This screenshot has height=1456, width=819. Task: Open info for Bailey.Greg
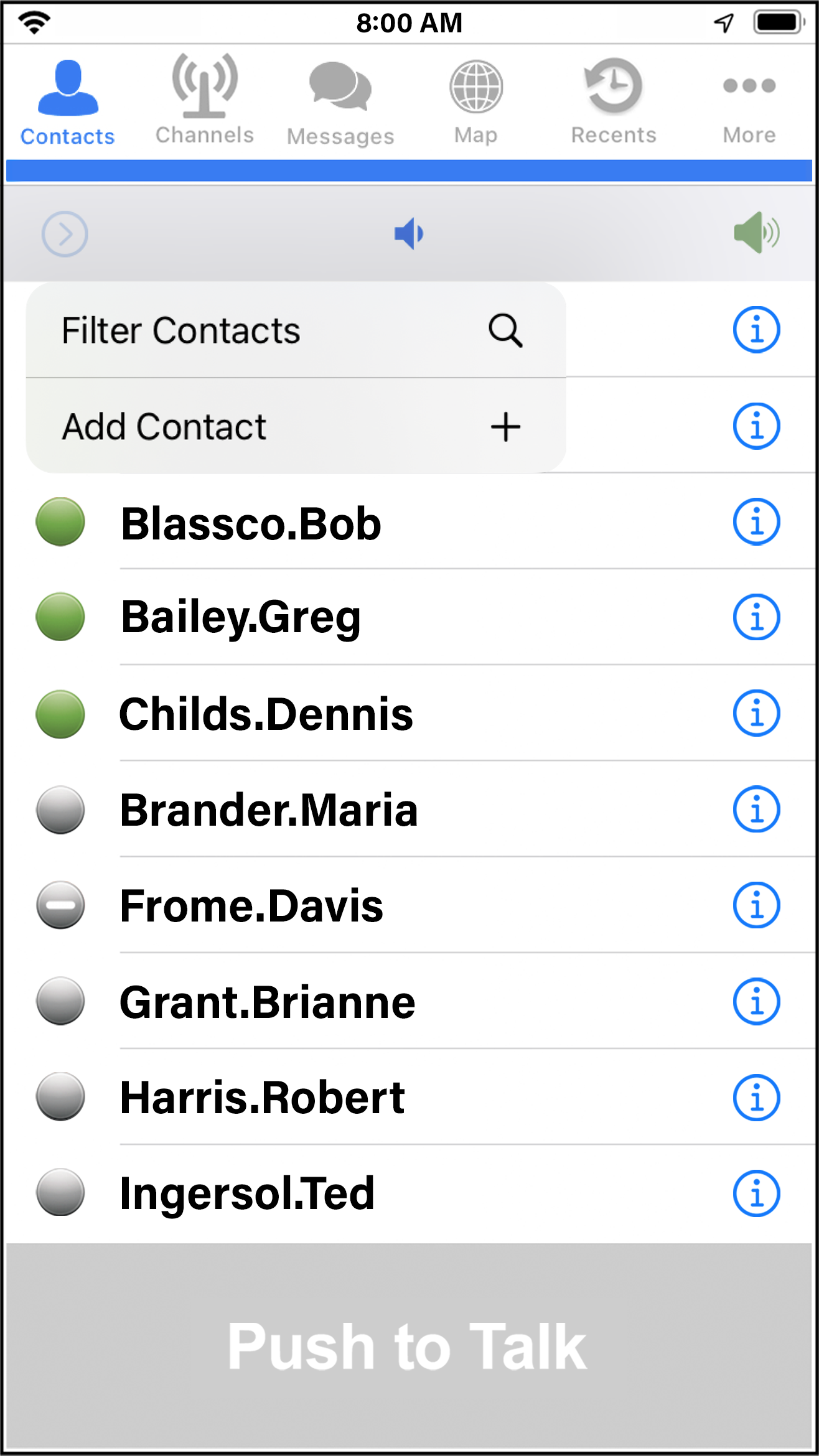tap(756, 617)
